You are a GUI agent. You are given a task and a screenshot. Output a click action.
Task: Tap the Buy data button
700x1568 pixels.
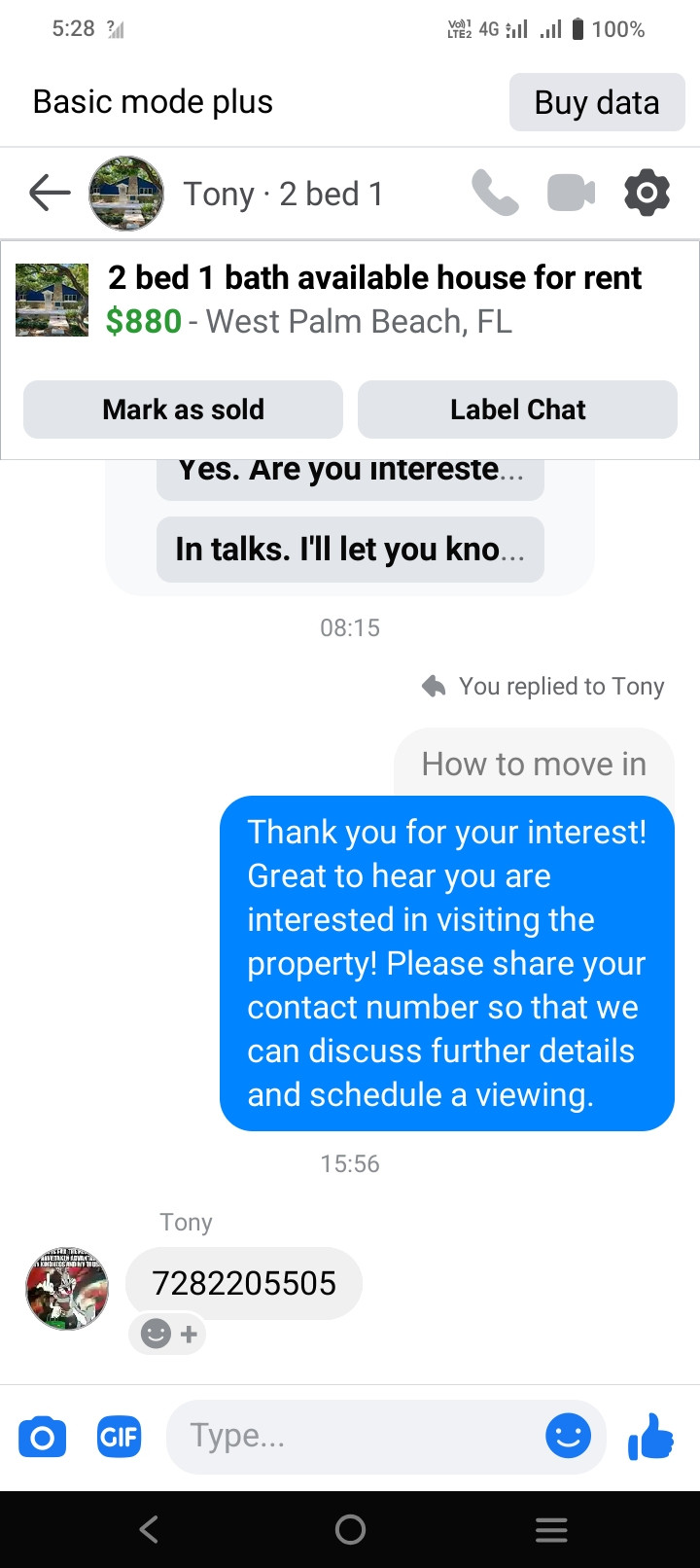[596, 102]
